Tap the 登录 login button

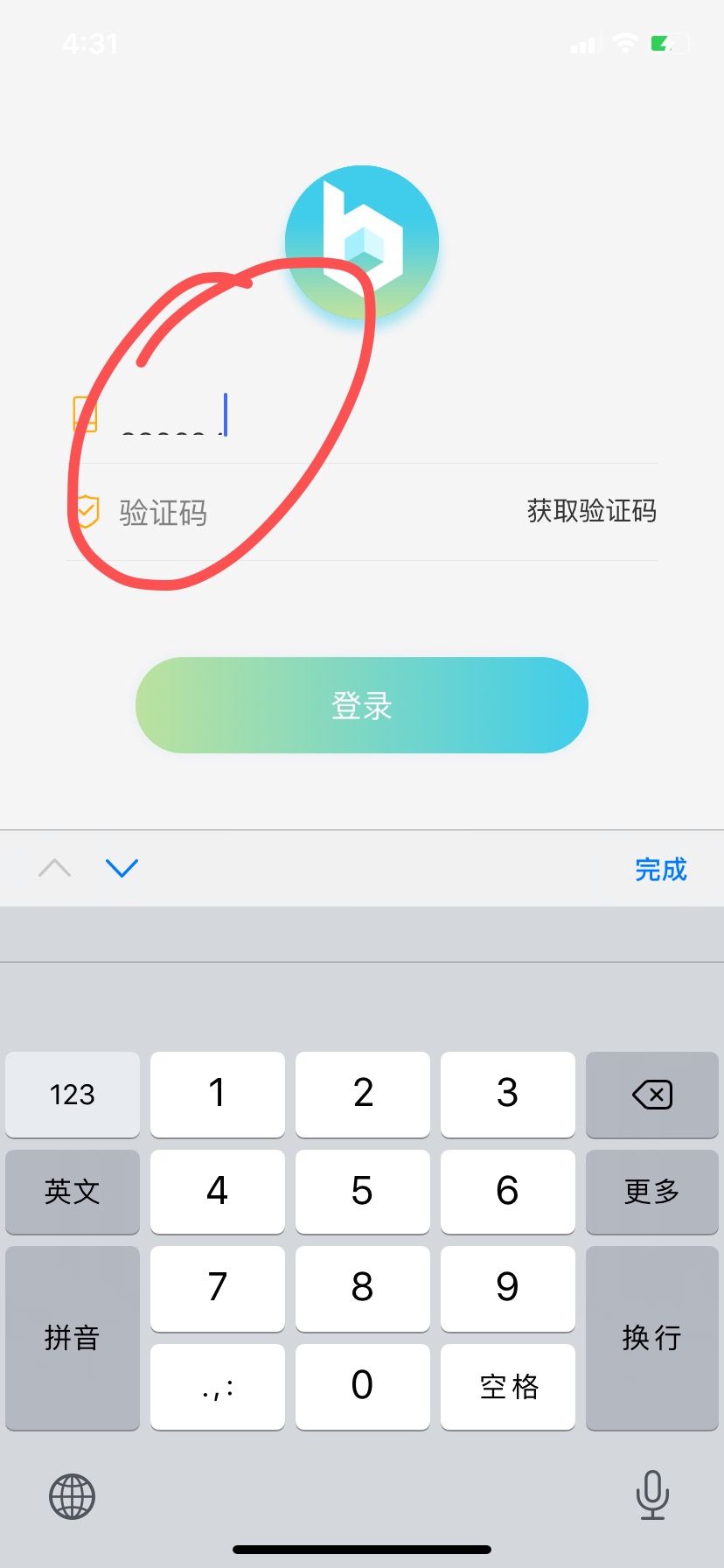pyautogui.click(x=362, y=705)
